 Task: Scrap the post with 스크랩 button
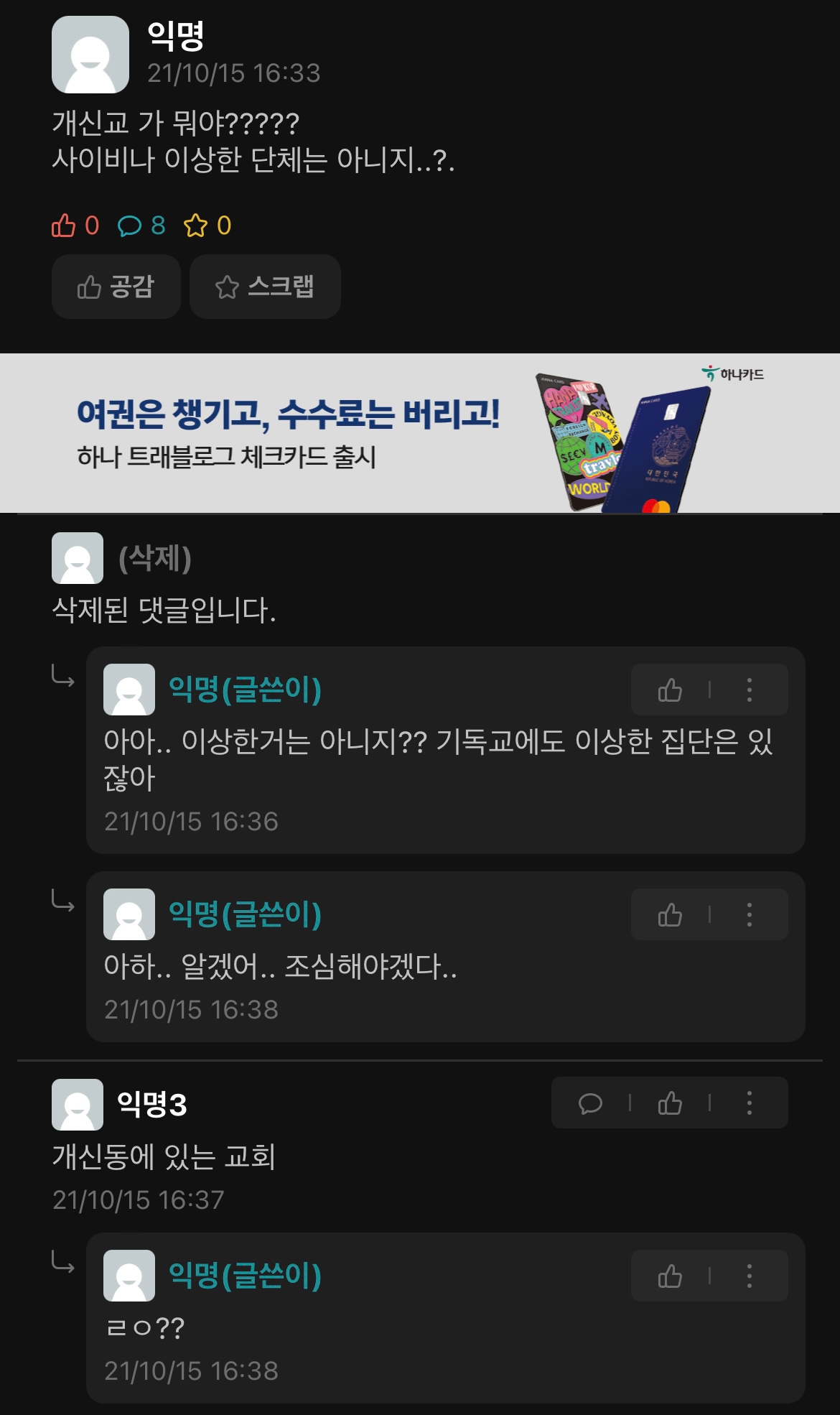(x=265, y=287)
